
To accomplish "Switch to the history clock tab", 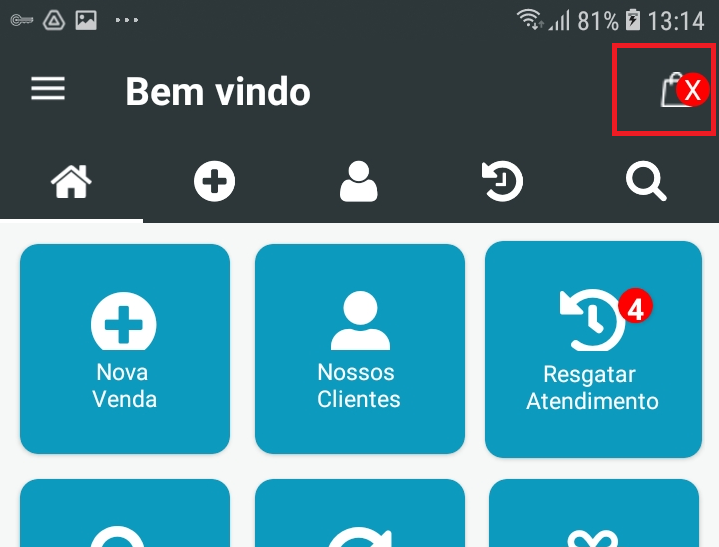I will 502,183.
